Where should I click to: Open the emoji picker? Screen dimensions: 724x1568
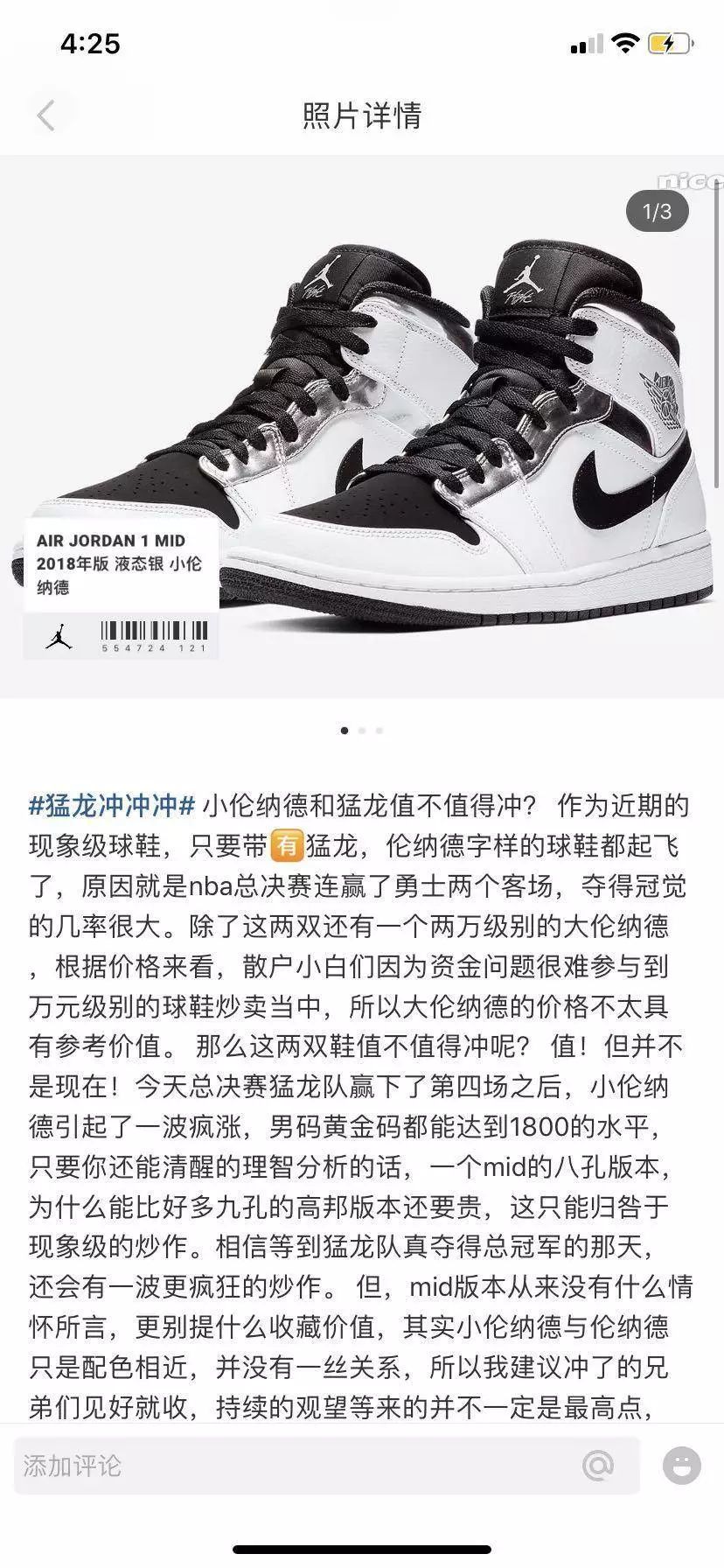coord(681,1466)
